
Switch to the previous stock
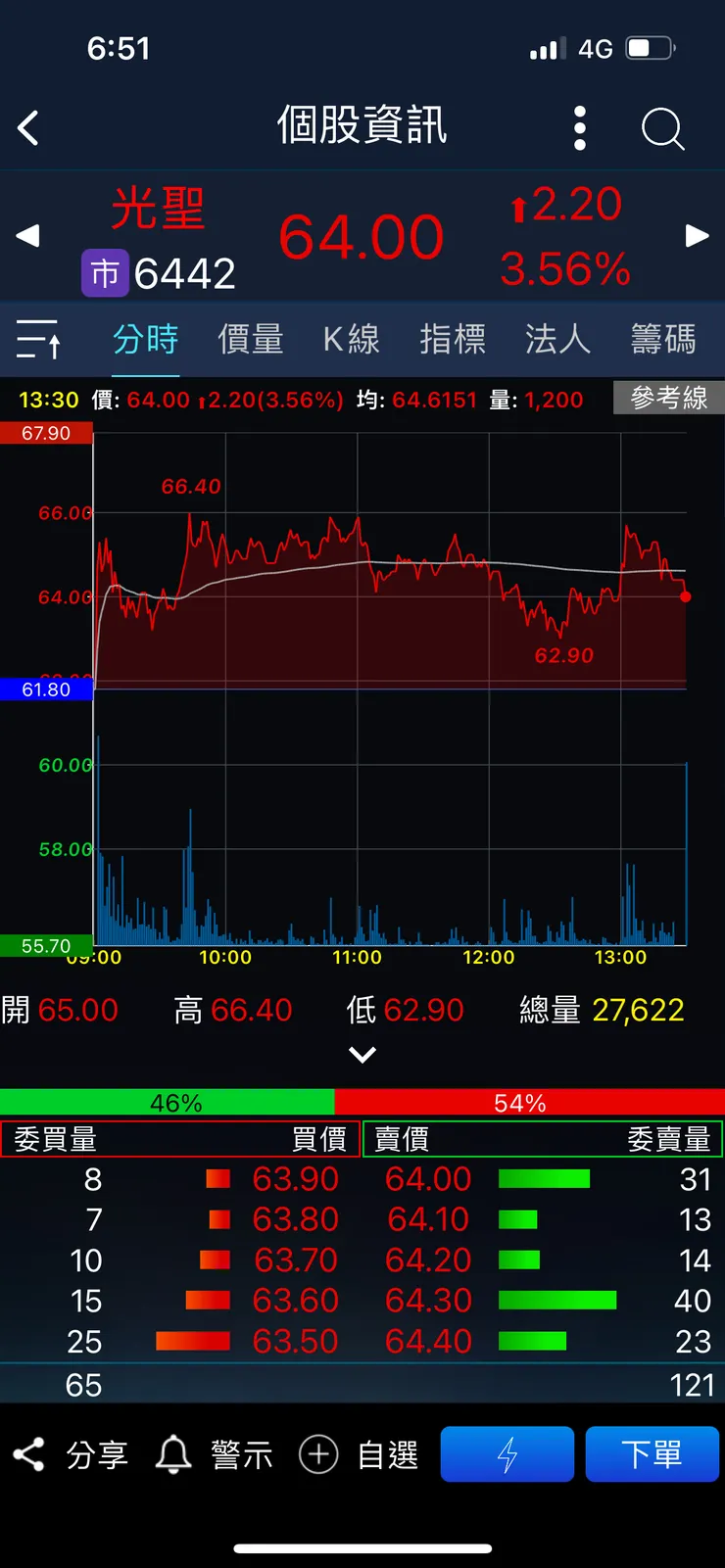[27, 236]
